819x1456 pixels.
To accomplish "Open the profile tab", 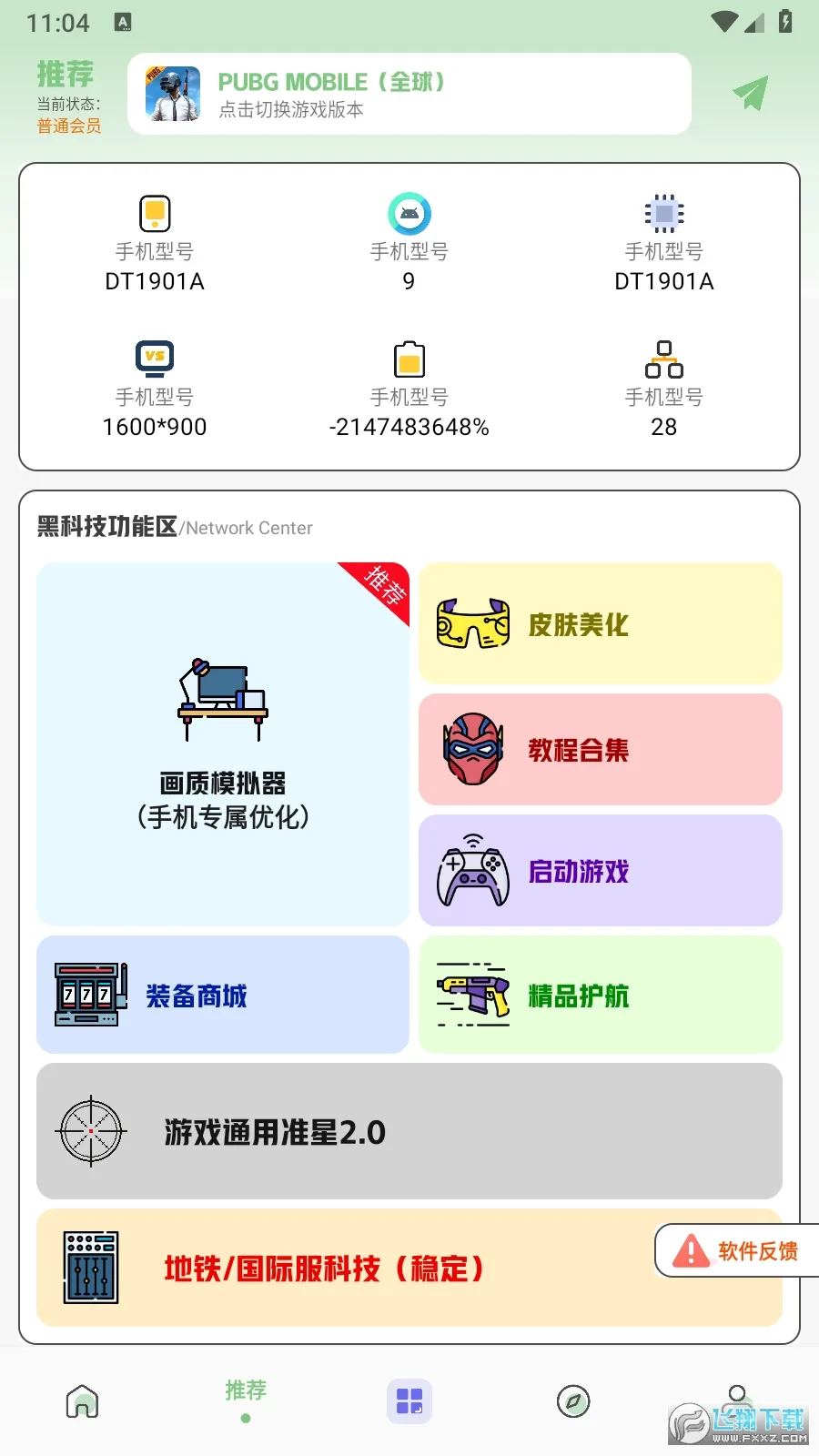I will [x=737, y=1397].
